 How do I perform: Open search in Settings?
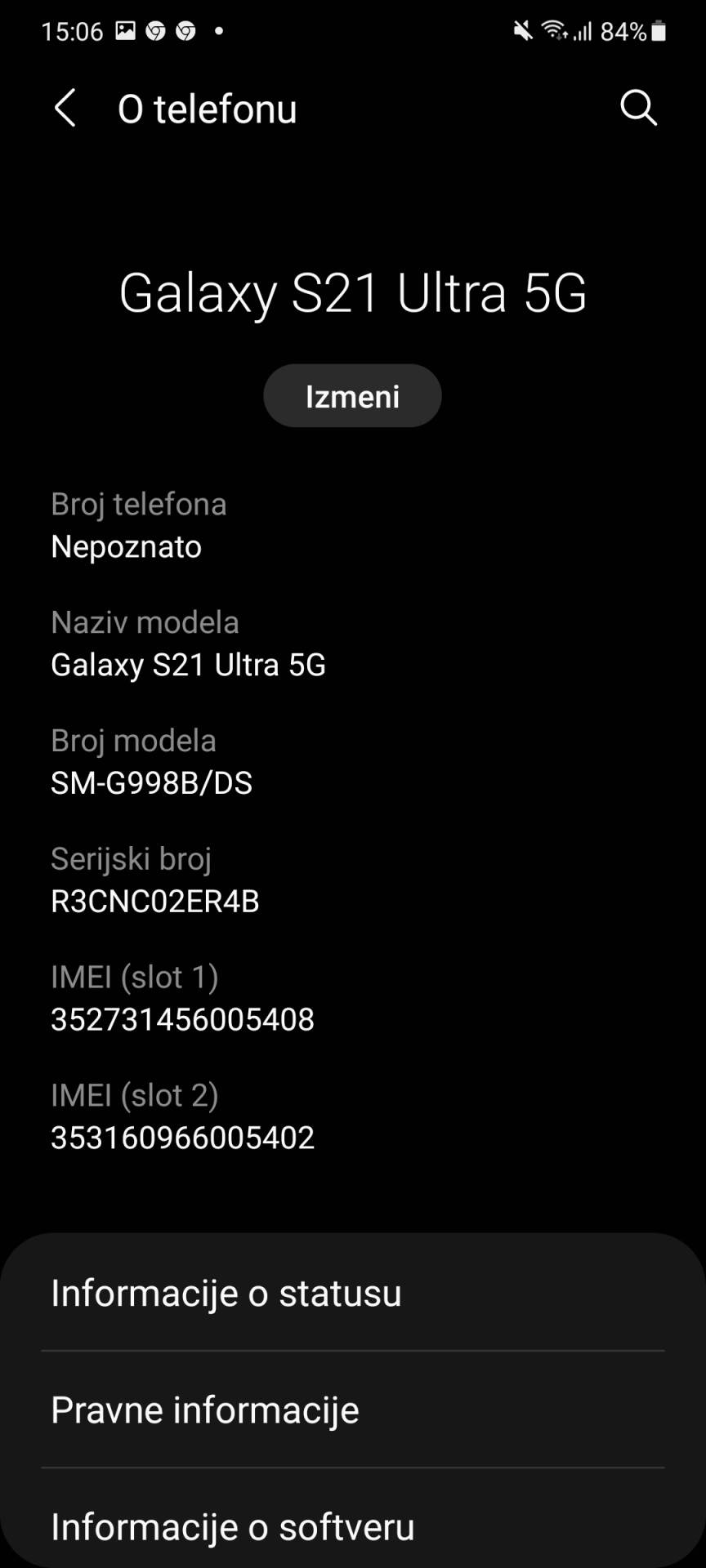tap(638, 107)
